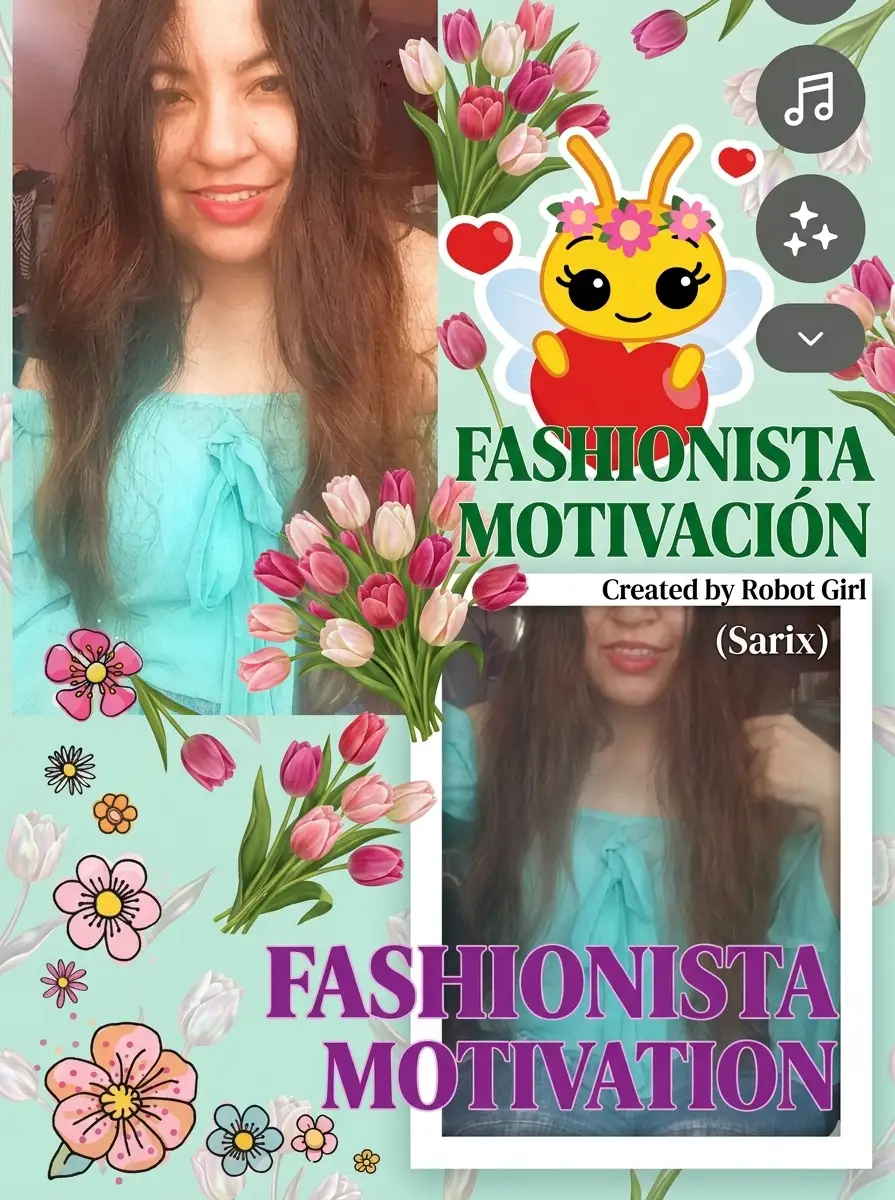The height and width of the screenshot is (1200, 895).
Task: Add music with the music note button
Action: (810, 99)
